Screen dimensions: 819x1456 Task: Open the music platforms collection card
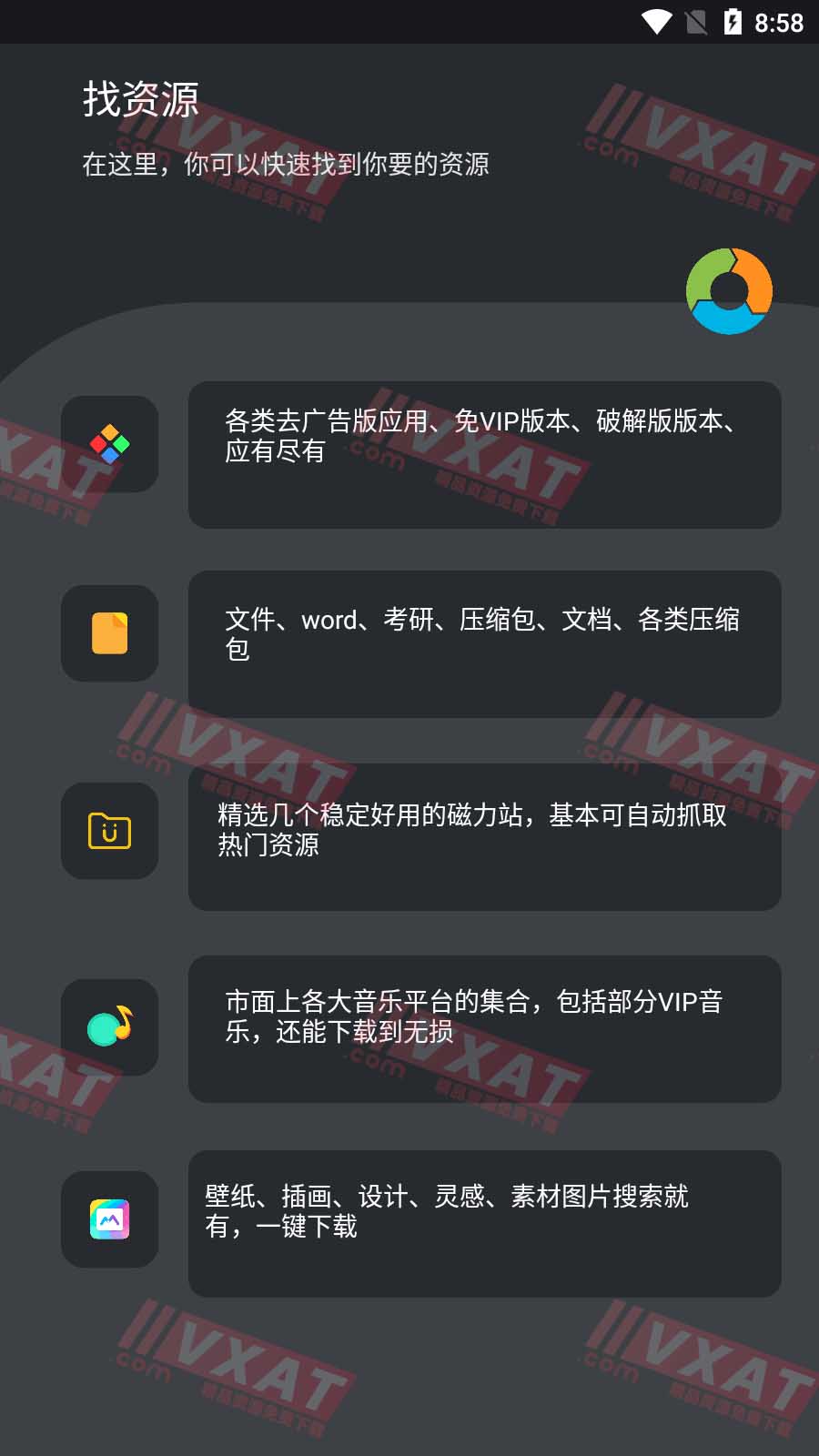point(483,1029)
